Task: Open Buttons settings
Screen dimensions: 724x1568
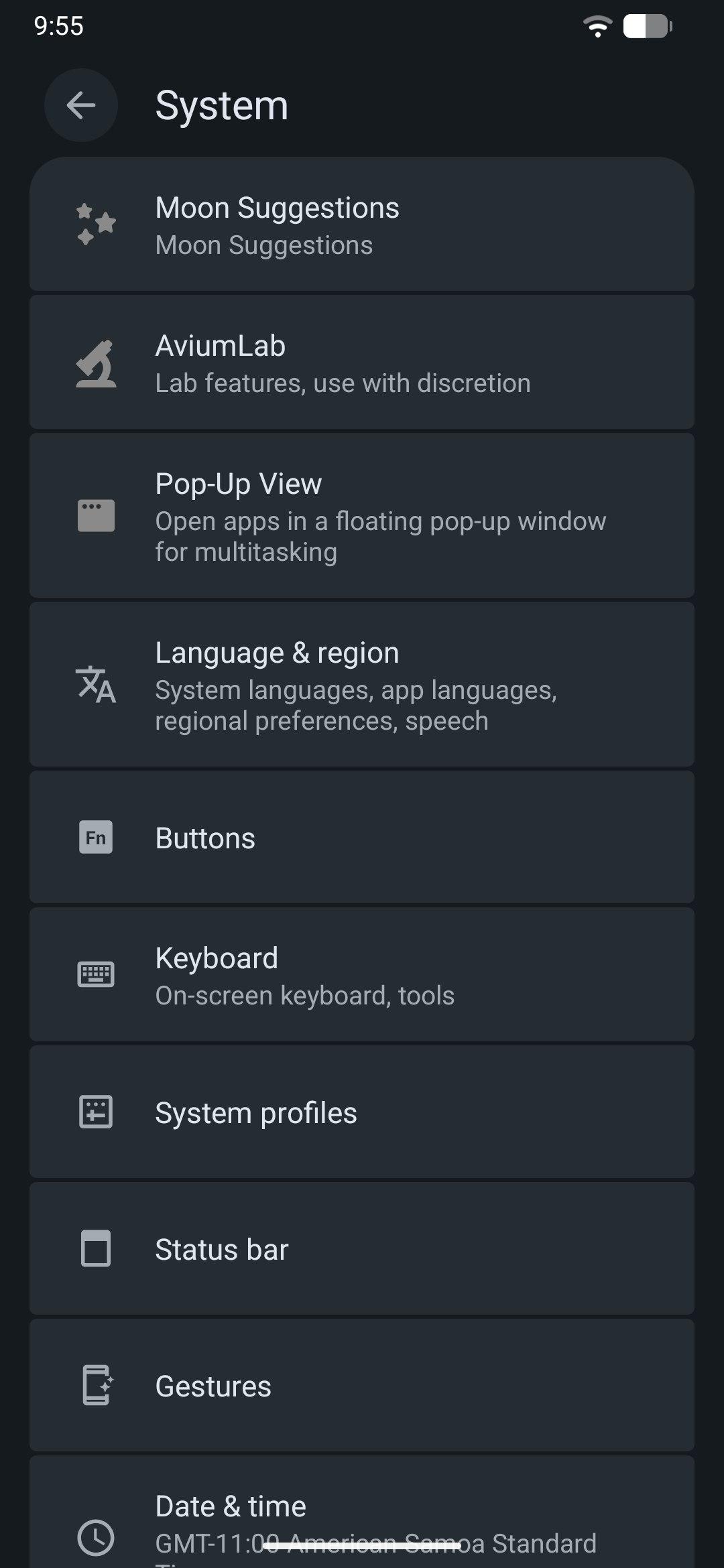Action: tap(362, 838)
